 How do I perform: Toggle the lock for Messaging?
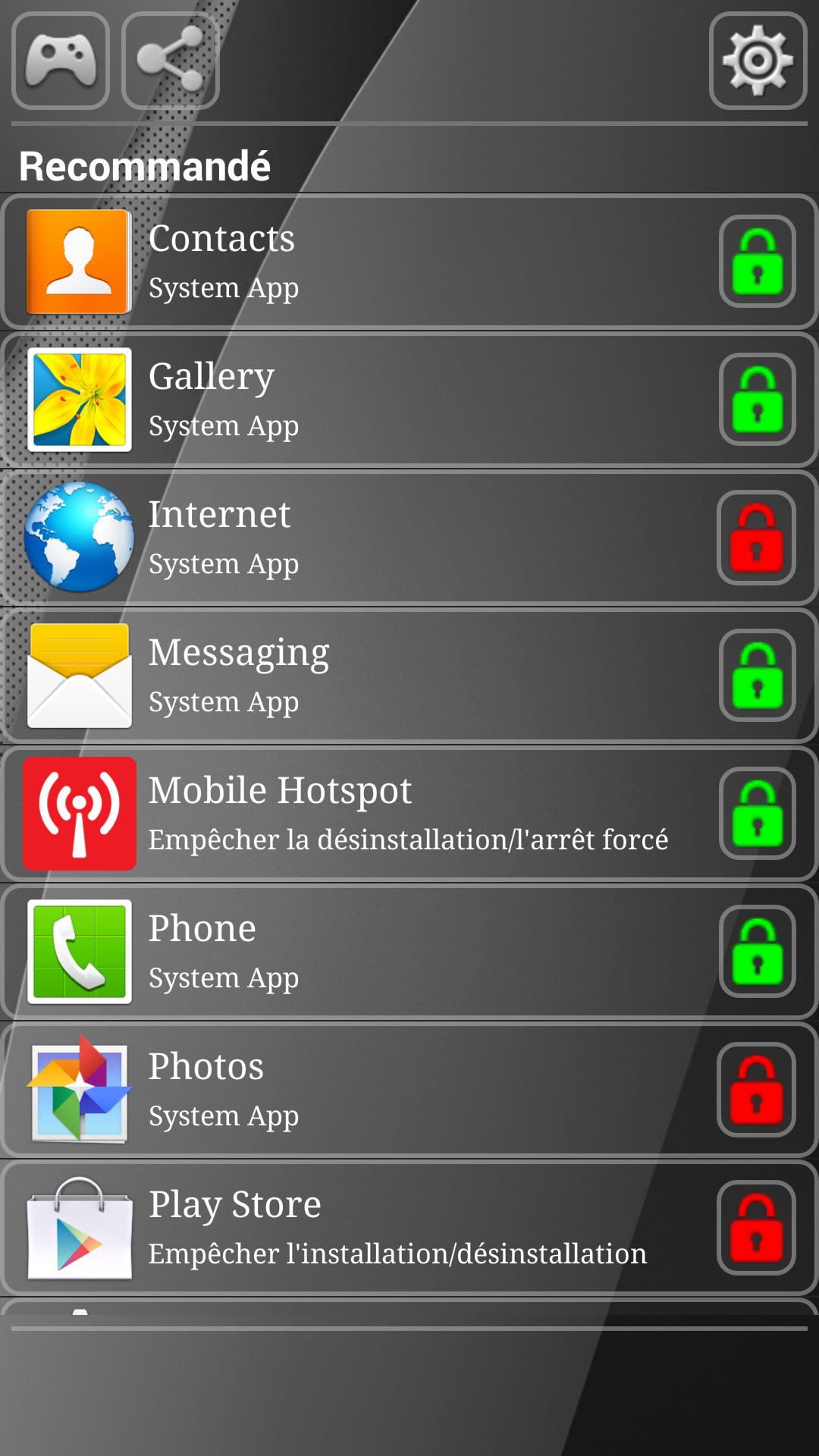click(x=757, y=676)
